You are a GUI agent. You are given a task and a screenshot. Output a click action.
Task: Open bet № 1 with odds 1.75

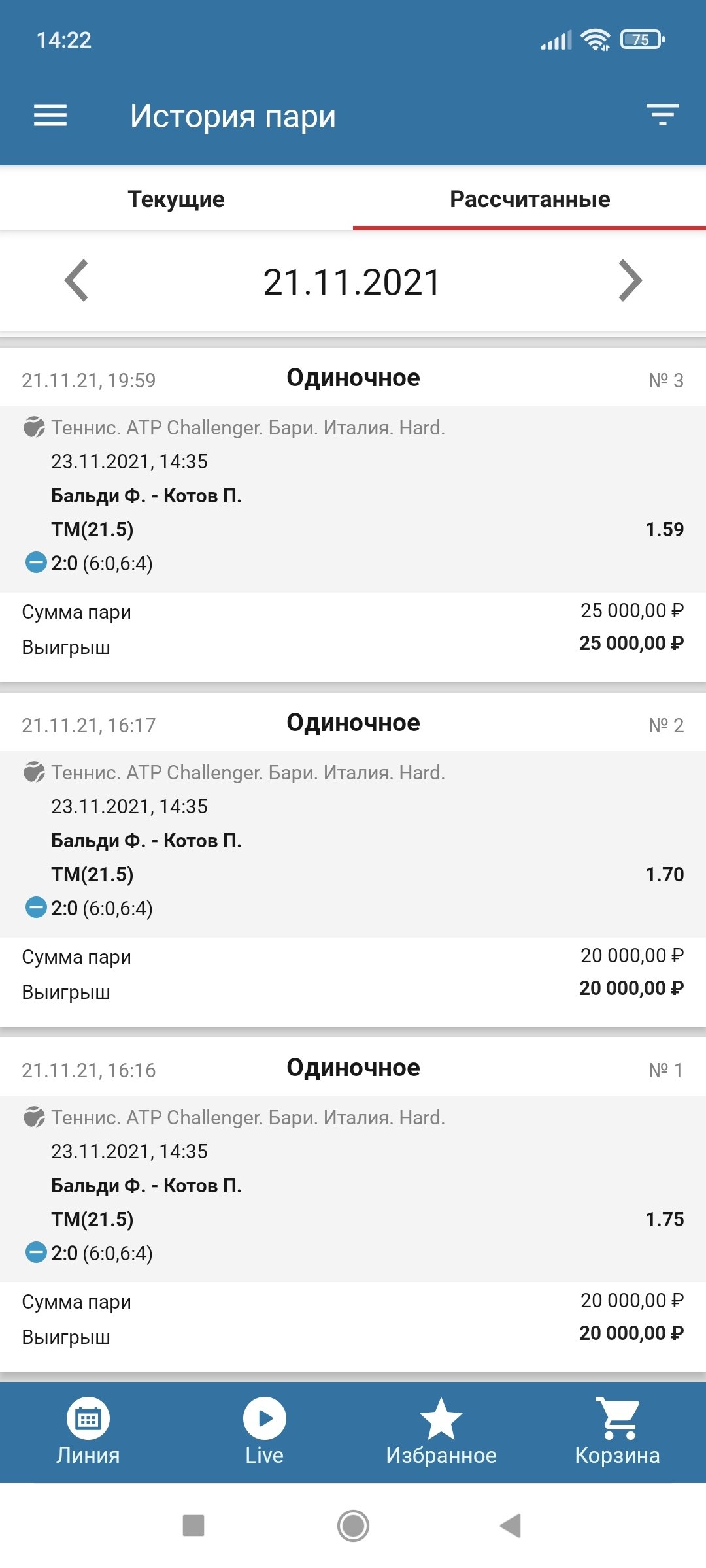(353, 1186)
